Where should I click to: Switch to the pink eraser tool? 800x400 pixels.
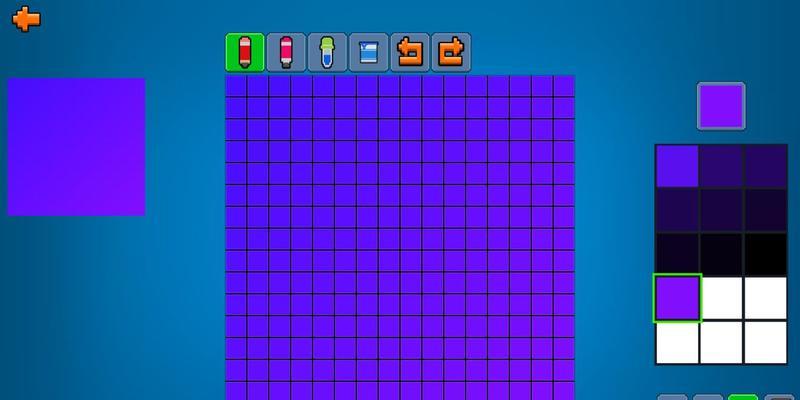286,52
